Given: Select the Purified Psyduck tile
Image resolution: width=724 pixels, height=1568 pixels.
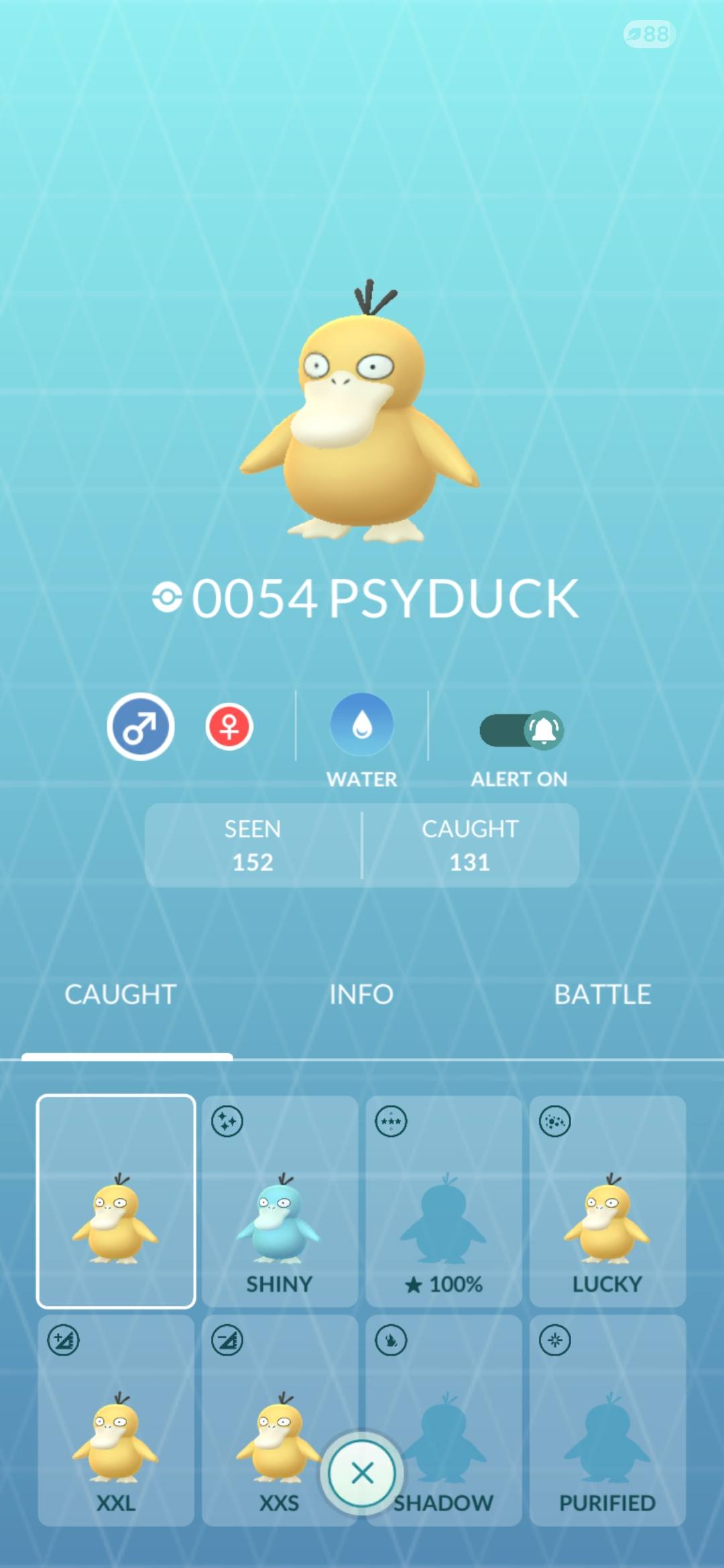Looking at the screenshot, I should click(607, 1421).
